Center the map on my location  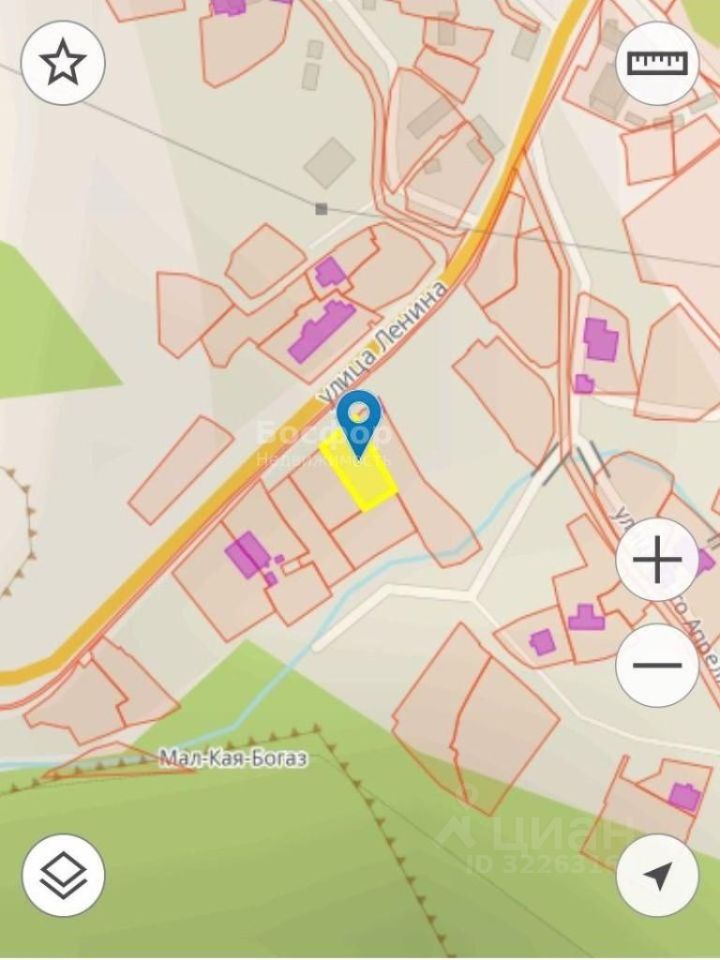(x=657, y=875)
